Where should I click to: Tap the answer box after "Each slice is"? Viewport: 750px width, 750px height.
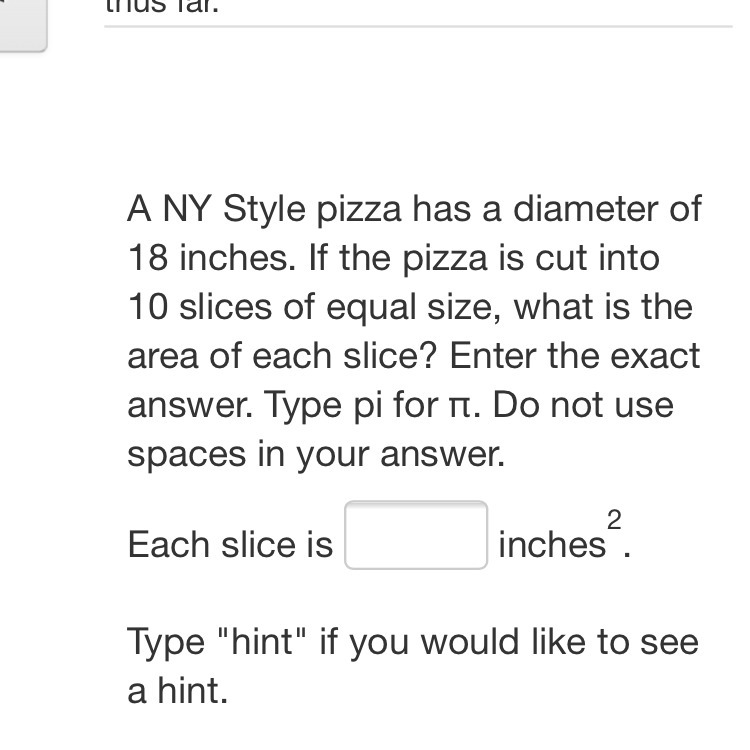[416, 536]
